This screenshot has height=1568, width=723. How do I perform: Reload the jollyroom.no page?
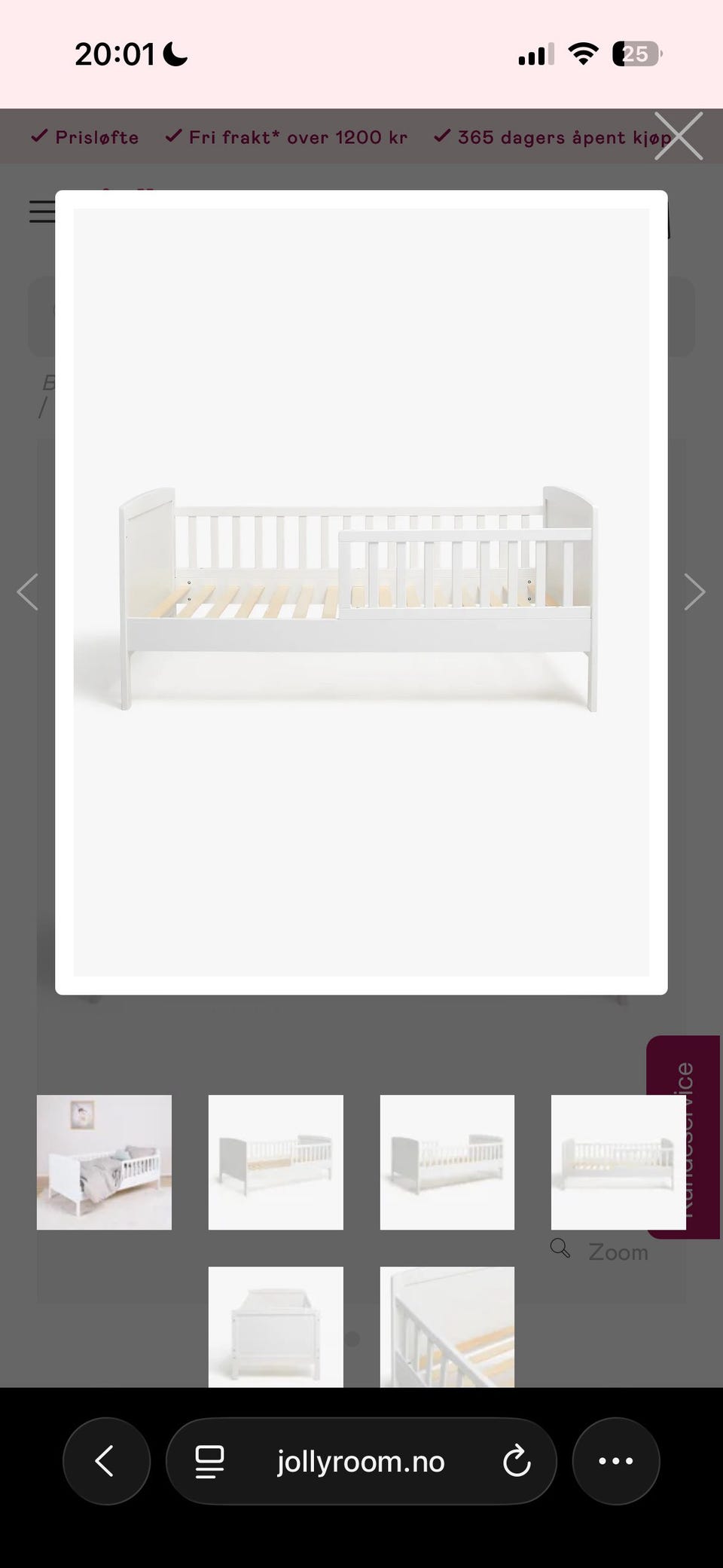coord(517,1462)
